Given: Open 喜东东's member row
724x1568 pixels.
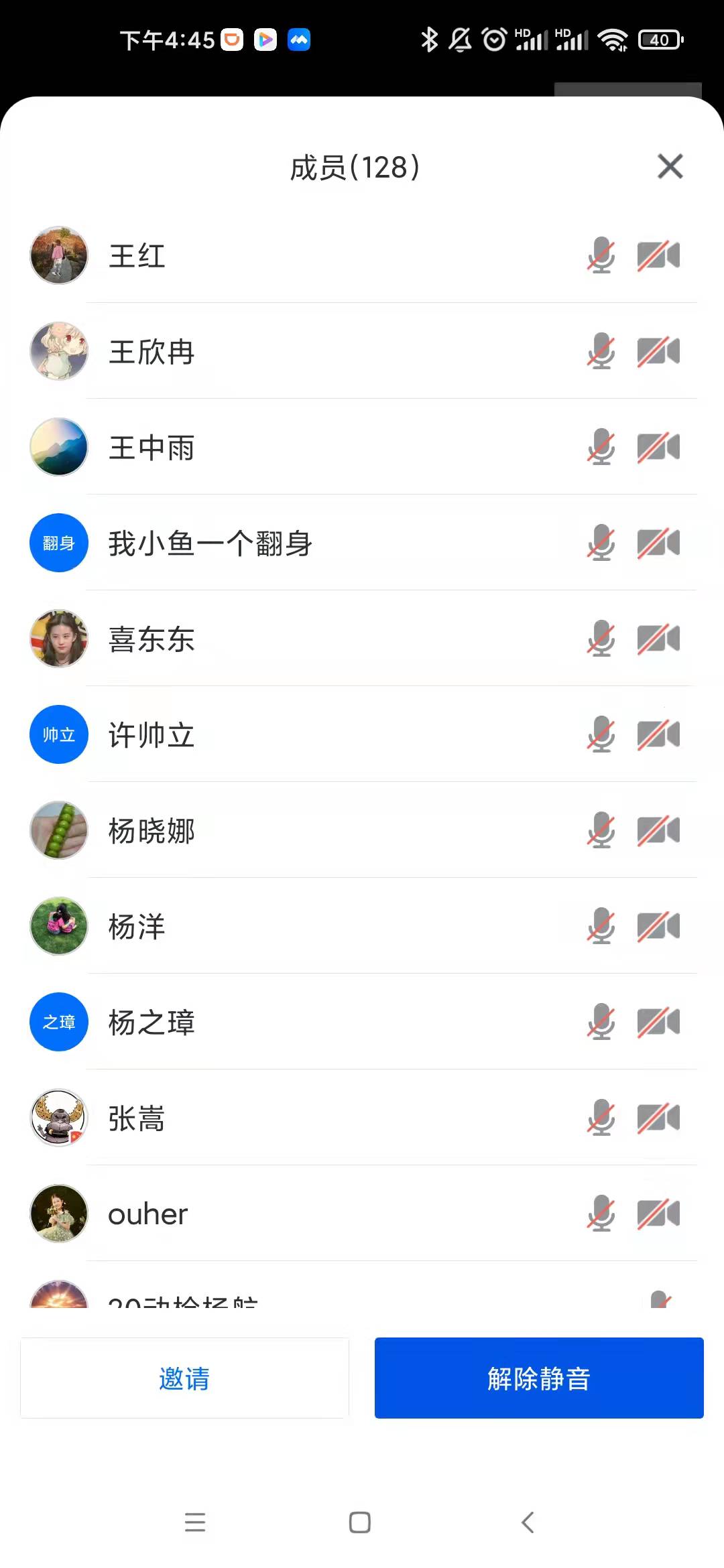Looking at the screenshot, I should (x=152, y=639).
